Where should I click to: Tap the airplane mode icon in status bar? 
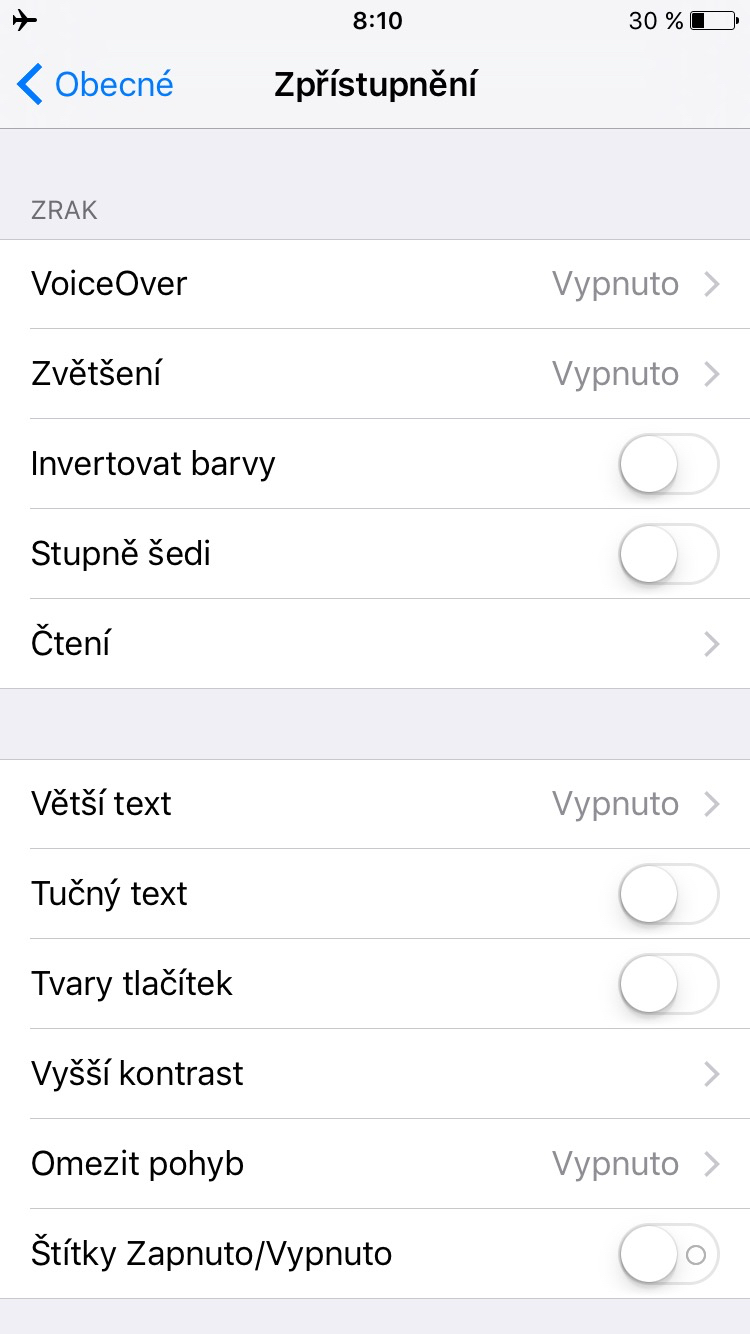(26, 19)
